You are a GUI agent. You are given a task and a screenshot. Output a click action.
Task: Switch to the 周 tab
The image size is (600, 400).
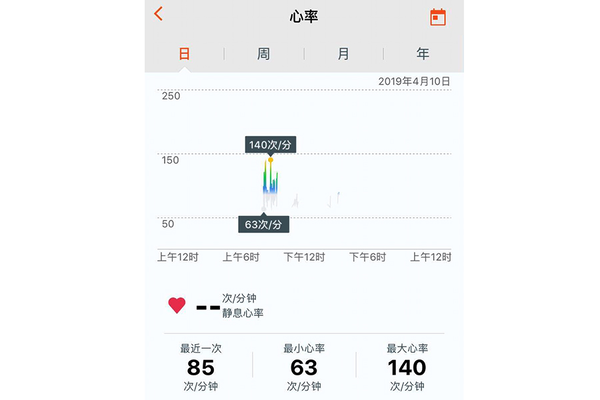pos(263,54)
